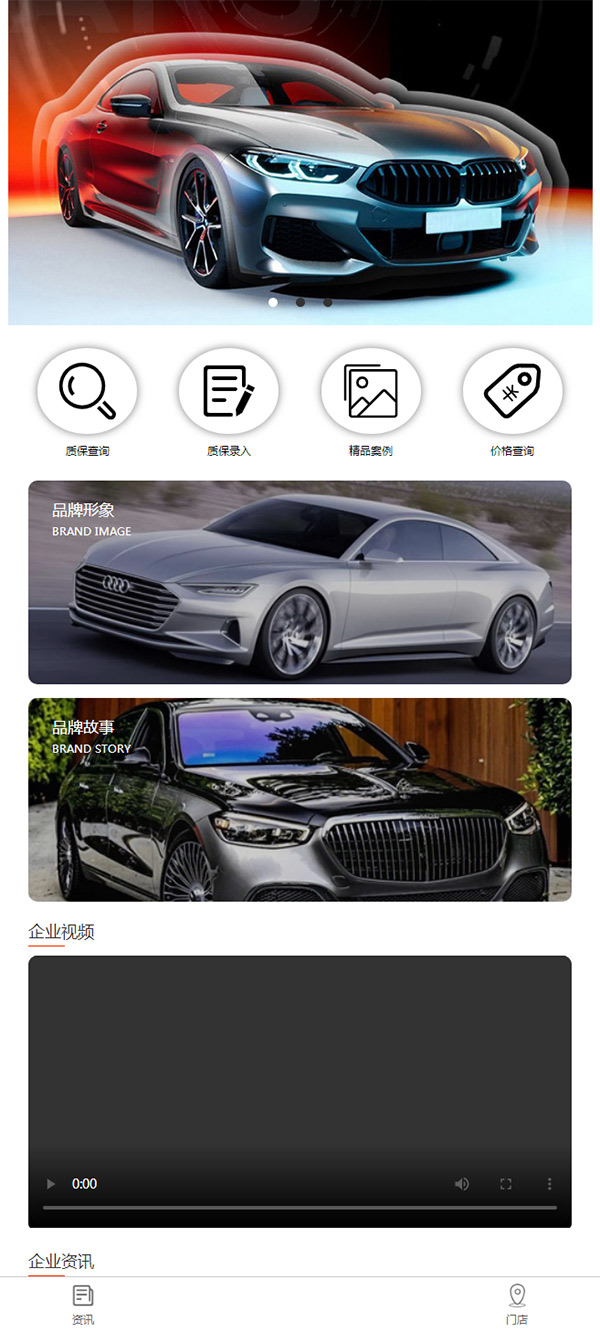
Task: Open the 品牌形象 Brand Image card
Action: 300,582
